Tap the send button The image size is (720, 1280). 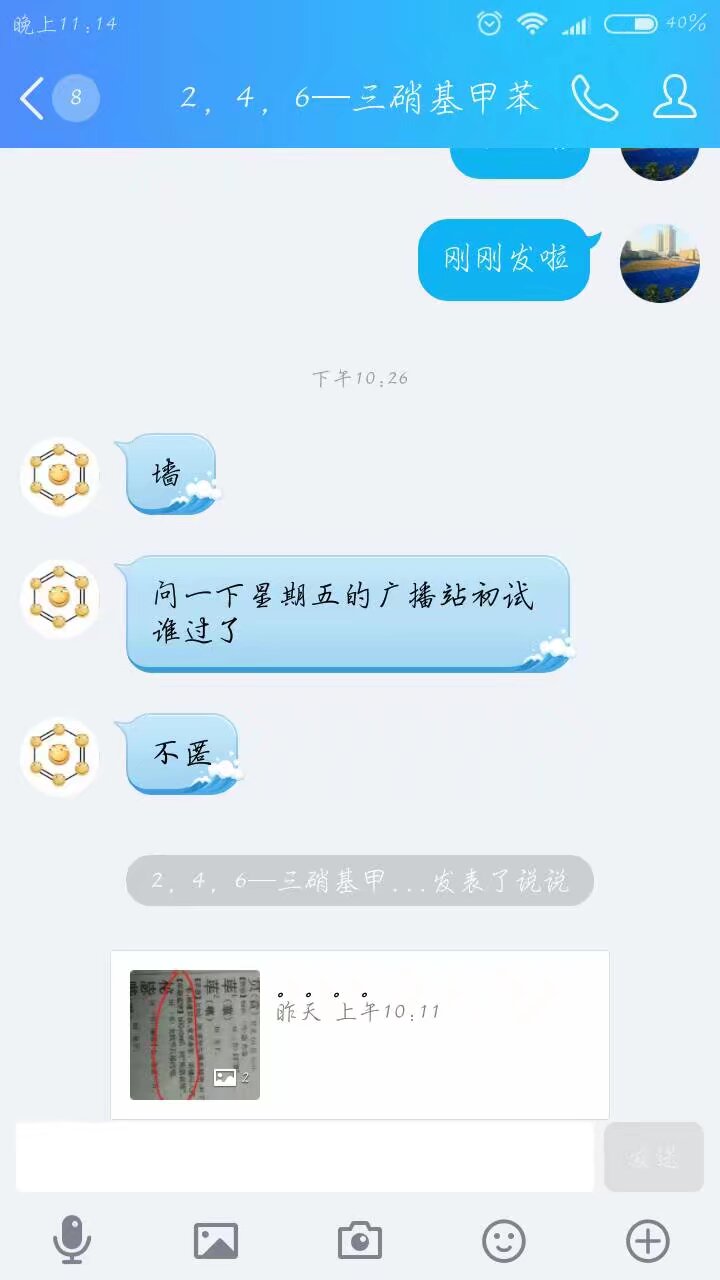654,1157
